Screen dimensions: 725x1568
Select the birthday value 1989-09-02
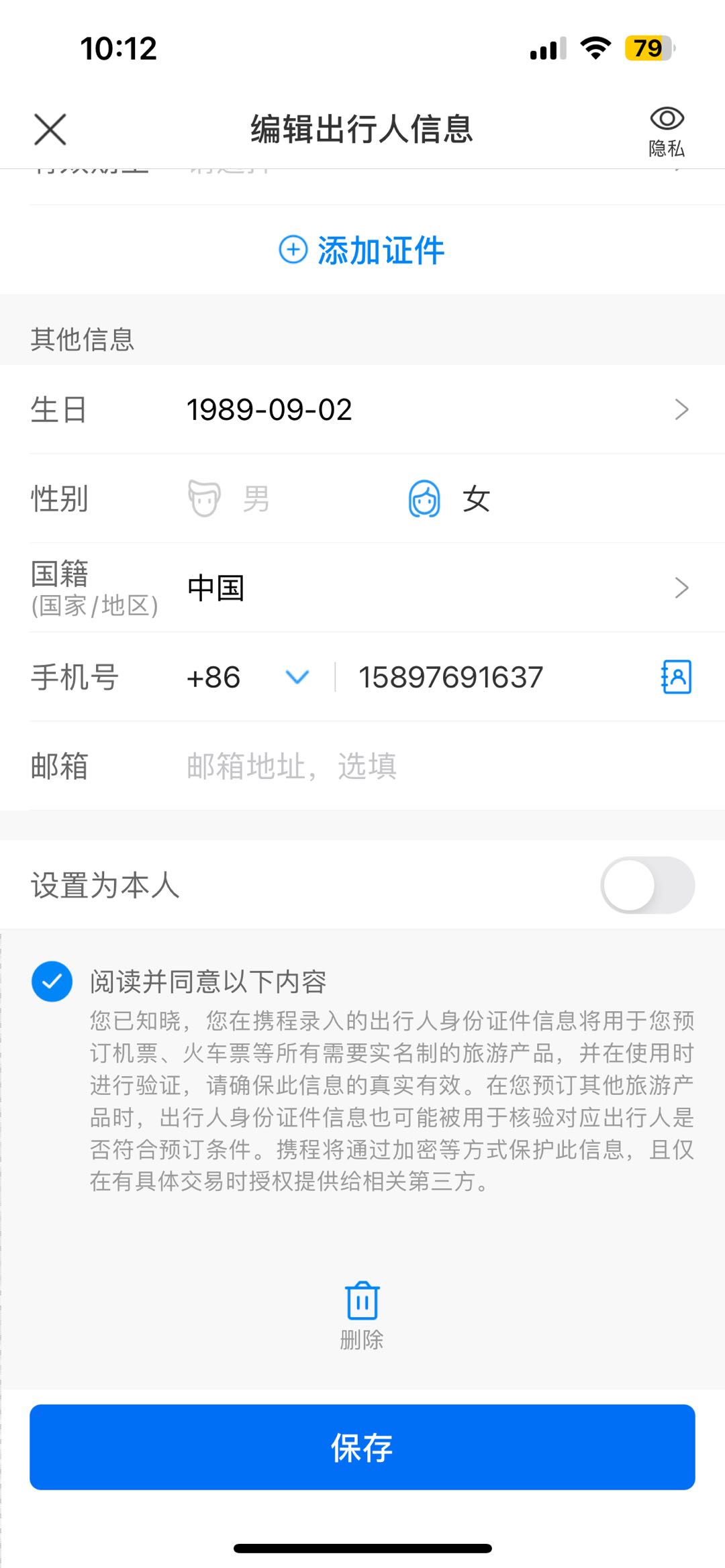pyautogui.click(x=269, y=409)
